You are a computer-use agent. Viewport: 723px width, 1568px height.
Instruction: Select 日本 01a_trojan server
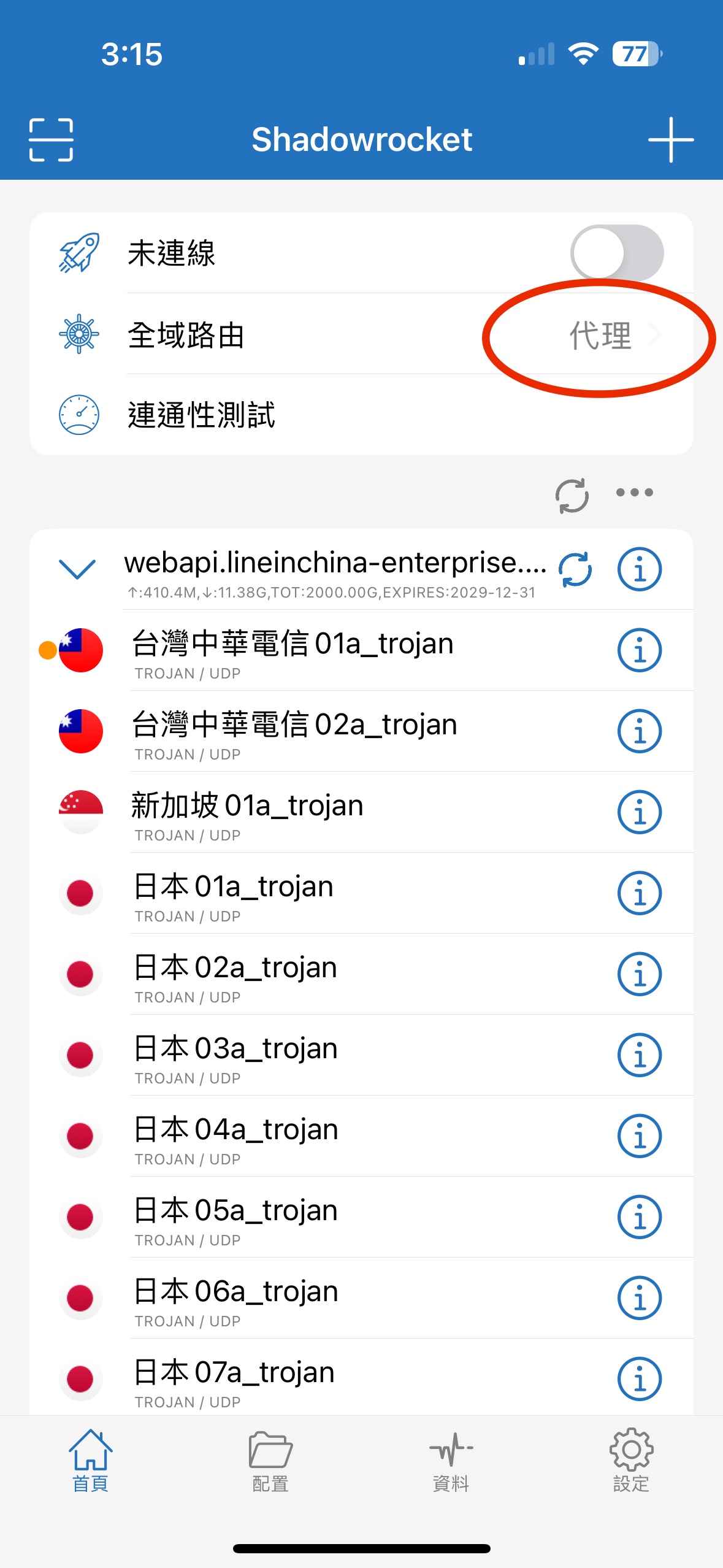[361, 893]
